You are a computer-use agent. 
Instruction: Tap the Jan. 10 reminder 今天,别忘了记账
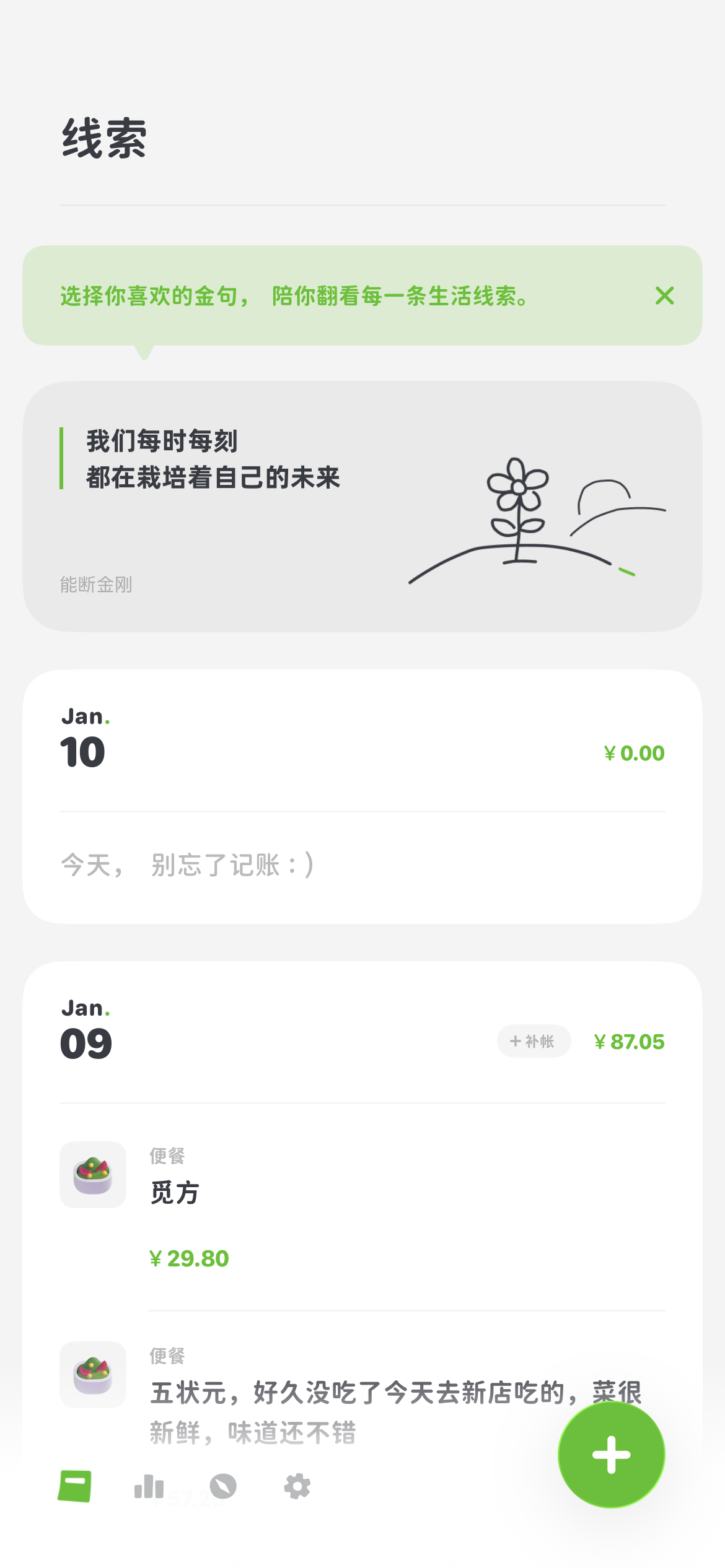pyautogui.click(x=187, y=865)
